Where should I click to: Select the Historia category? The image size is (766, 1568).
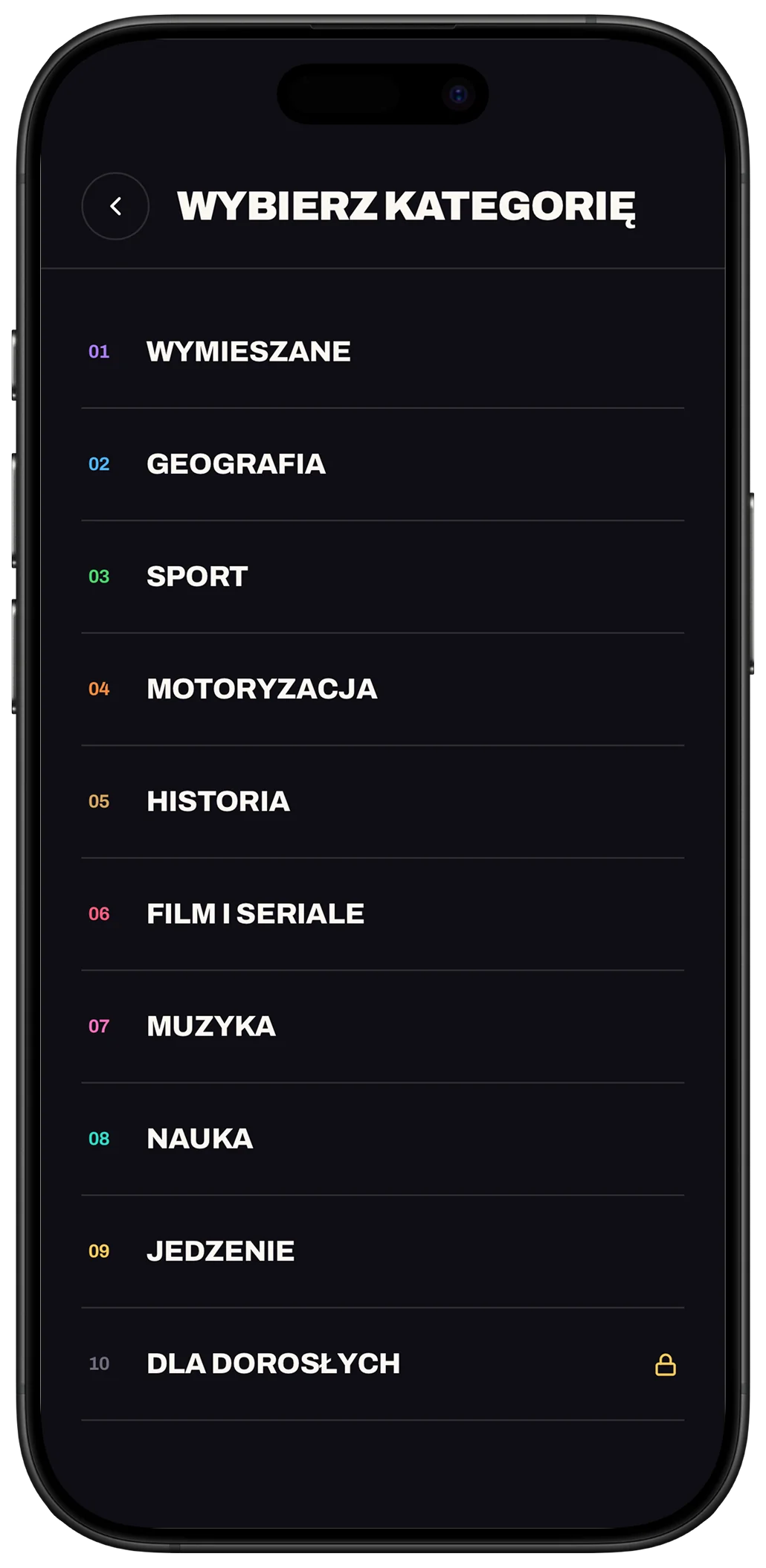(x=382, y=801)
